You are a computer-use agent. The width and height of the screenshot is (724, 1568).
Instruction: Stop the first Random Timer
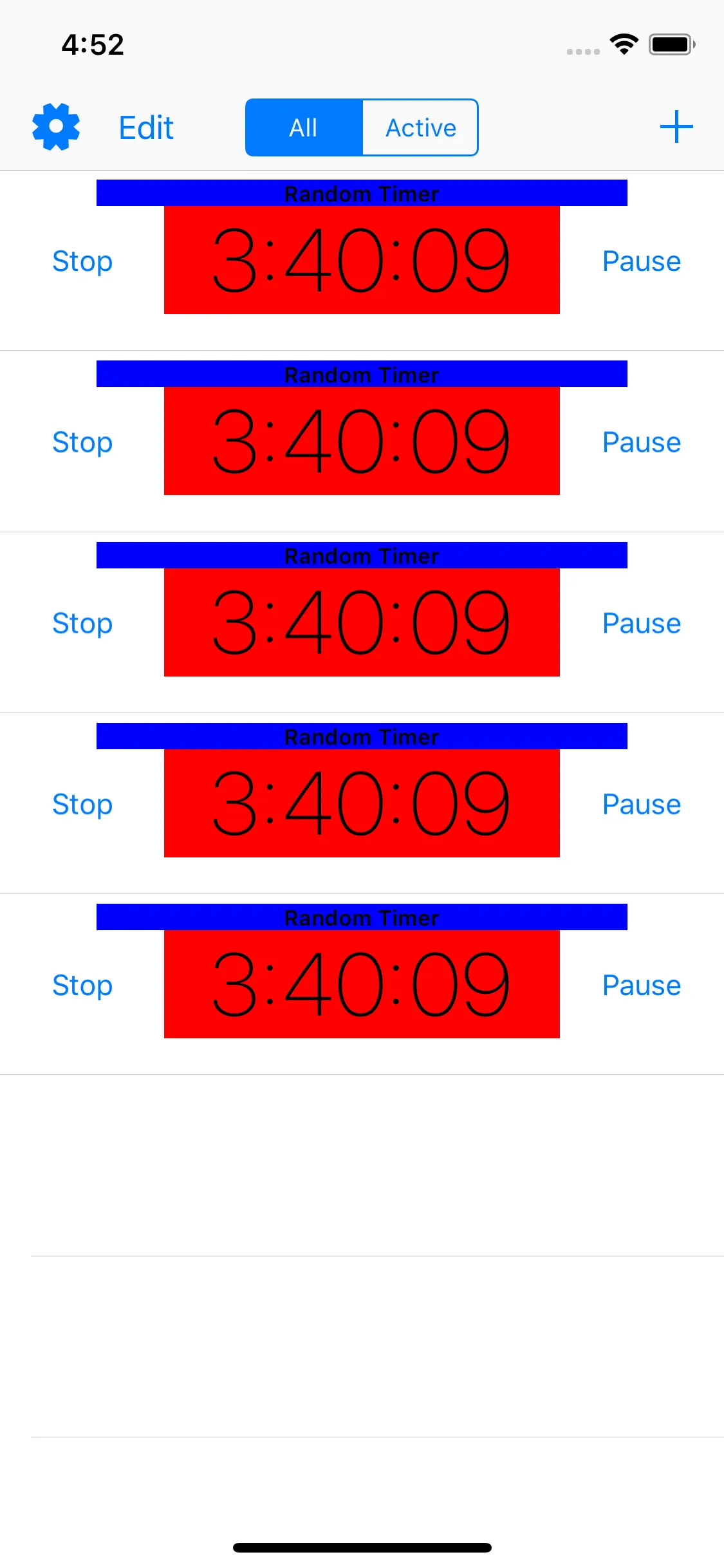tap(82, 261)
